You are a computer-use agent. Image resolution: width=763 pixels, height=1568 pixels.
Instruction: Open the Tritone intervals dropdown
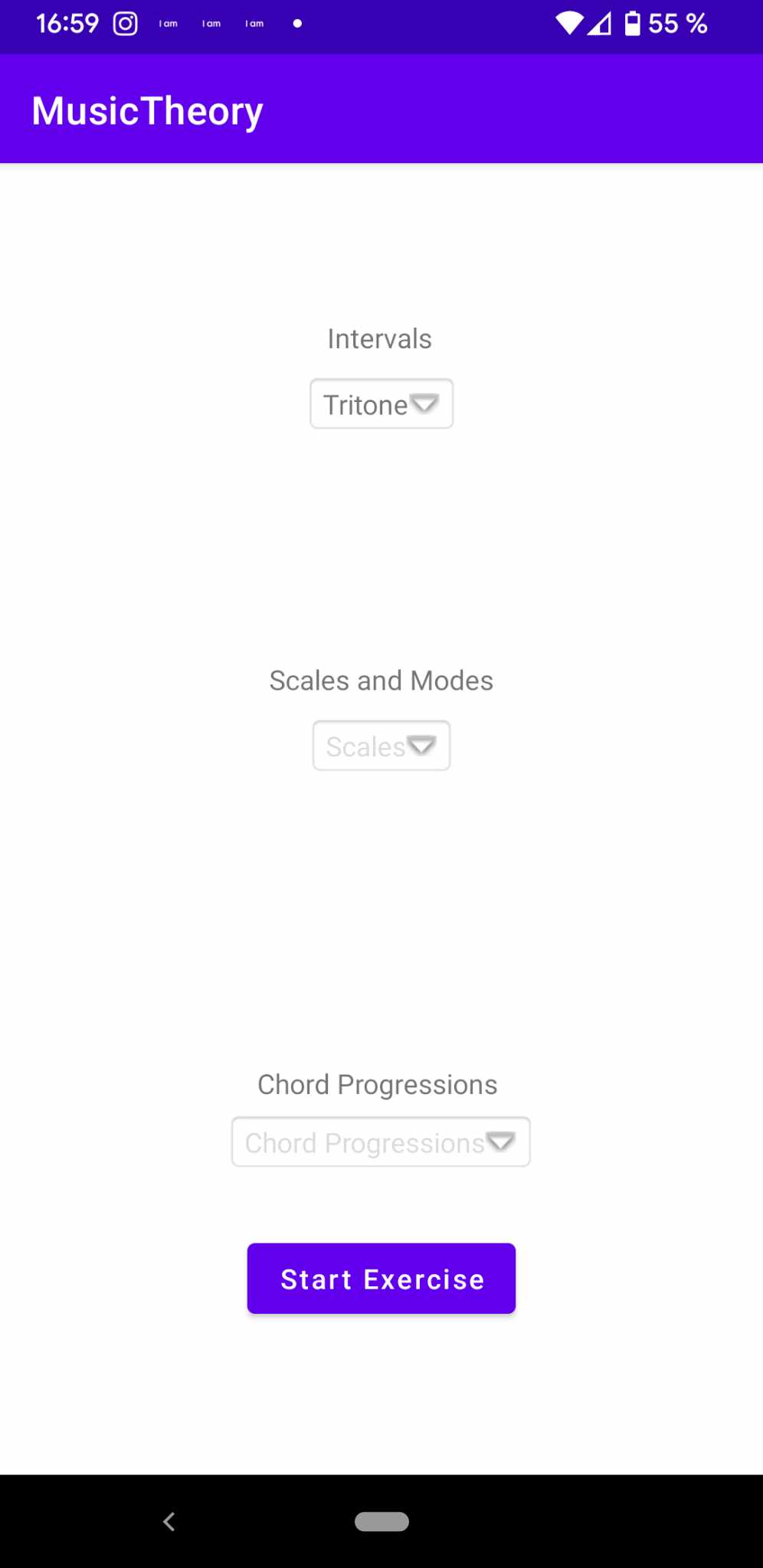pyautogui.click(x=381, y=404)
